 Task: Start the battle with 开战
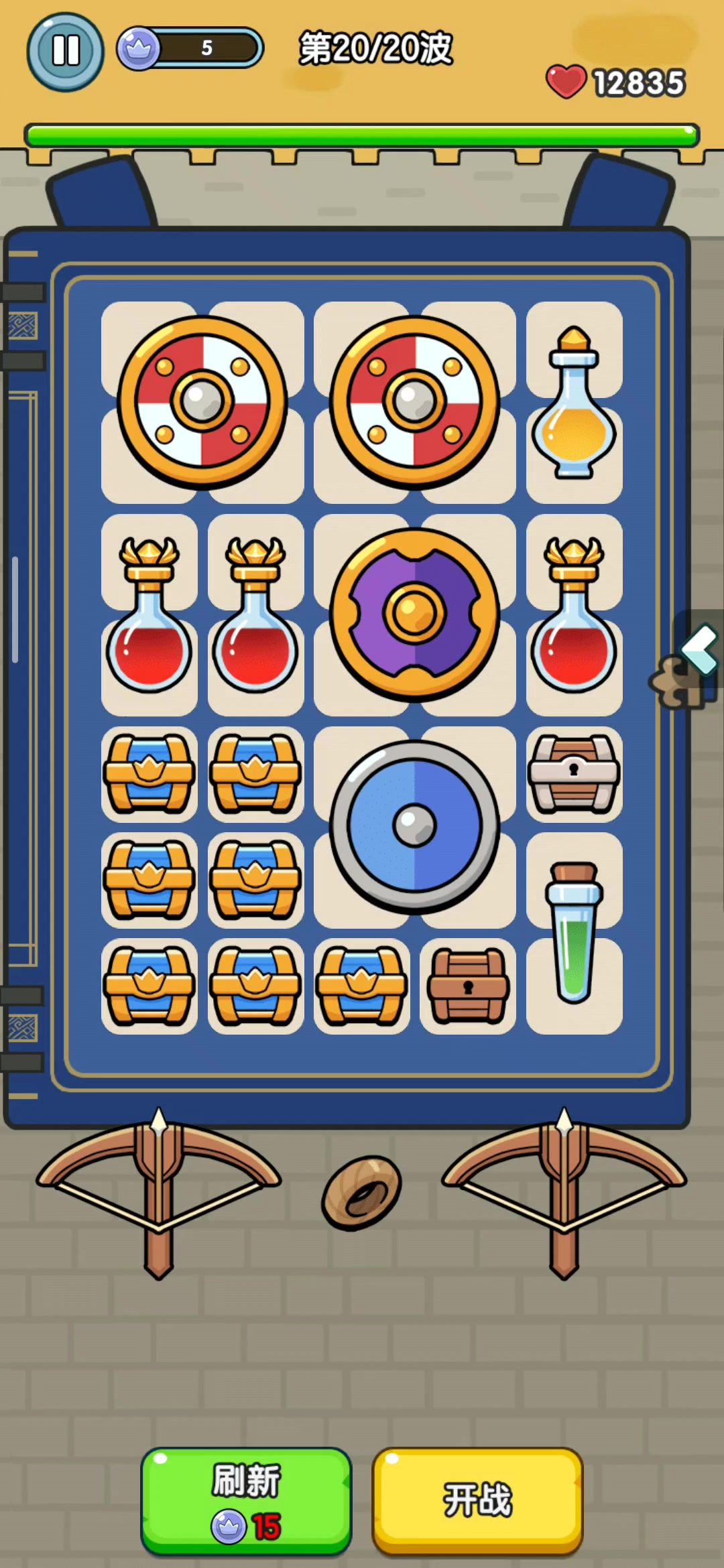[477, 1500]
